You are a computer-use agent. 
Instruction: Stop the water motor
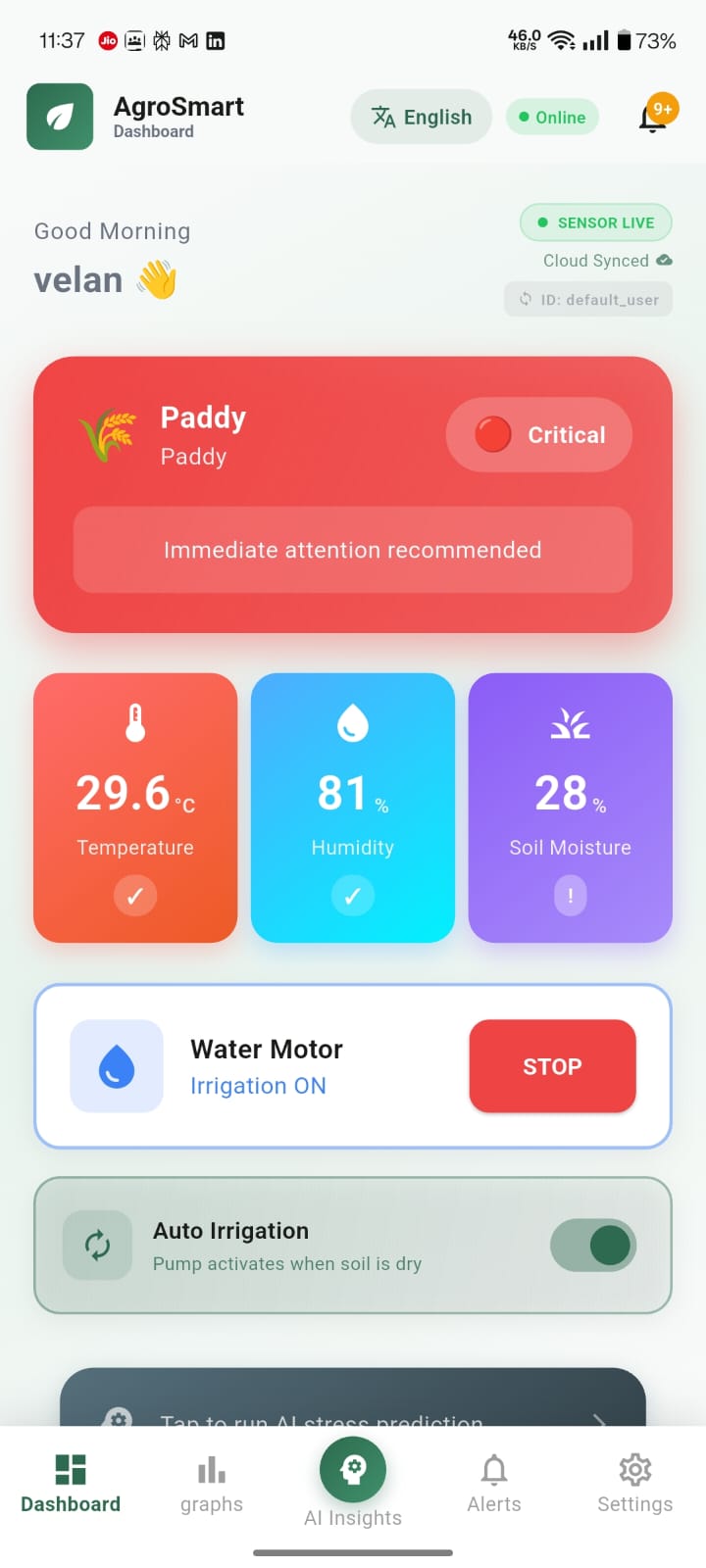coord(552,1066)
